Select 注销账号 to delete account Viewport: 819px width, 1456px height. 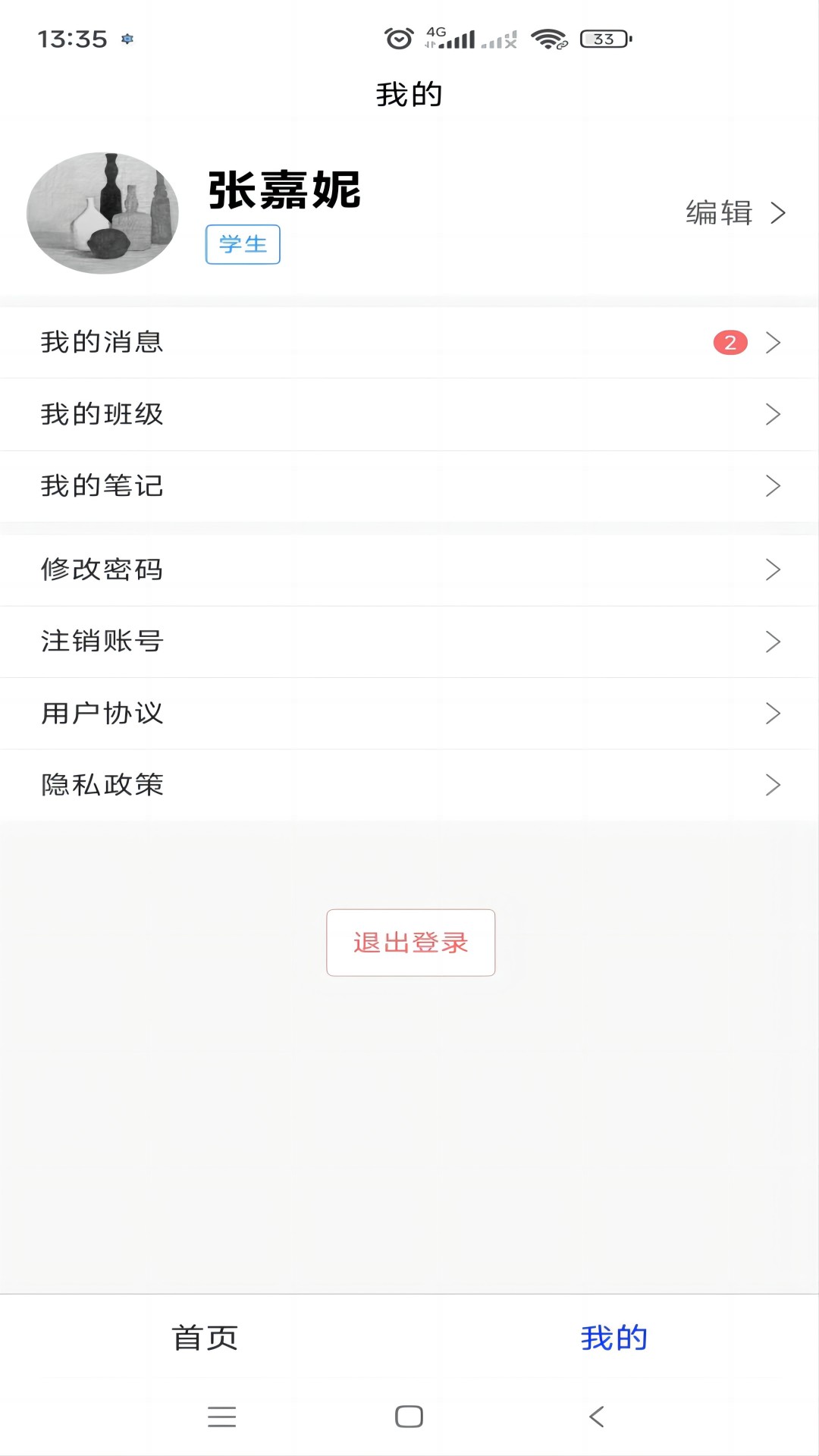(x=409, y=642)
